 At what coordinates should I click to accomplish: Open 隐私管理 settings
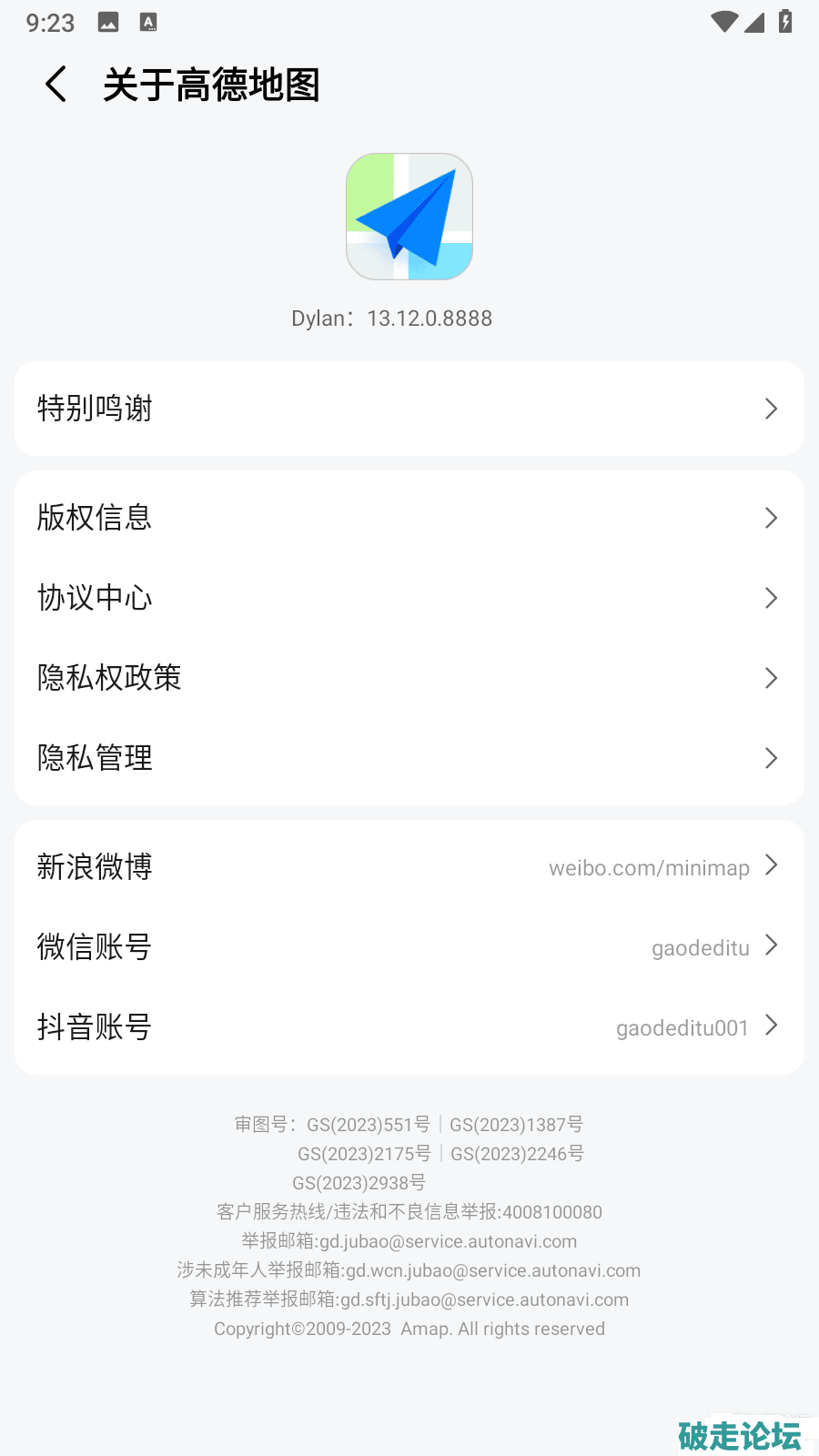pos(409,758)
